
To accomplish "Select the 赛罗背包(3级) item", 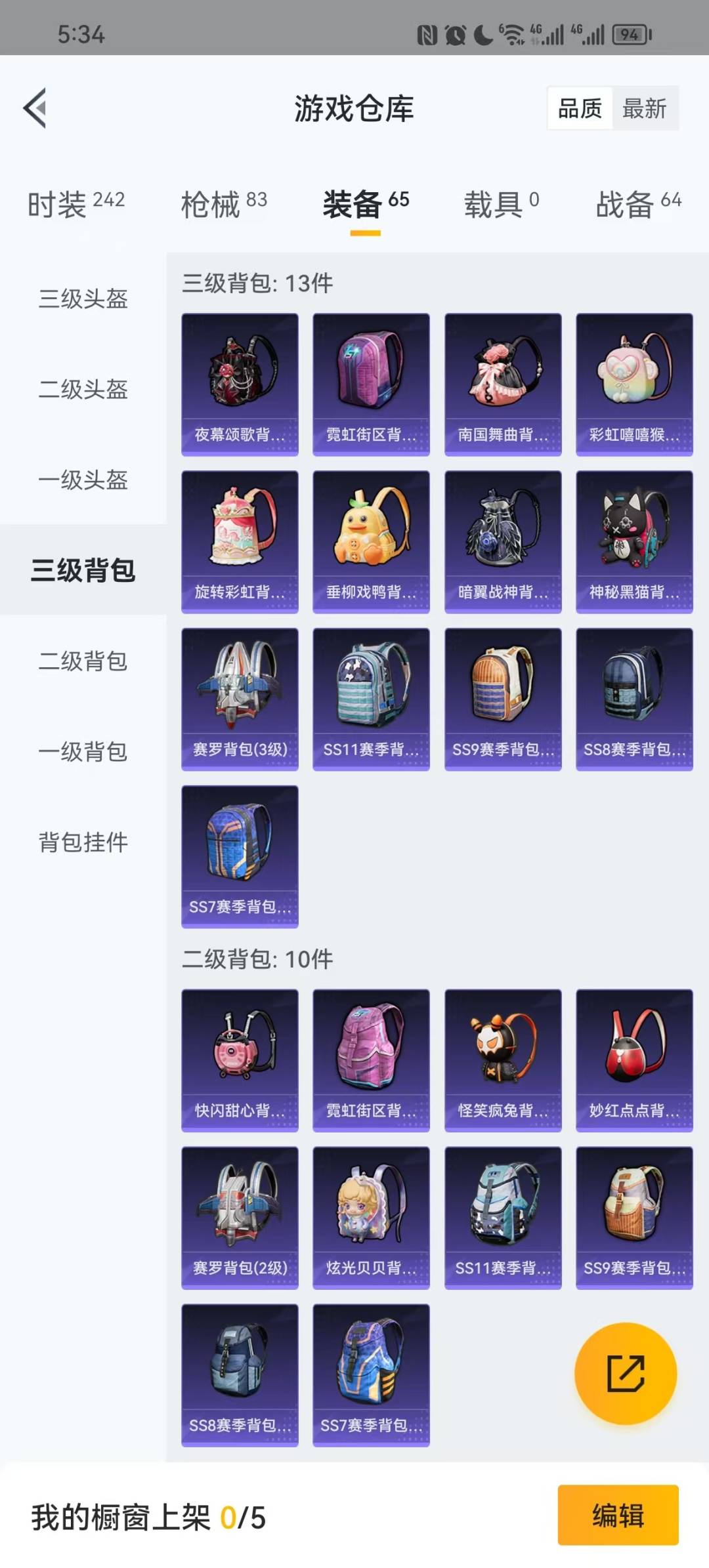I will 240,699.
